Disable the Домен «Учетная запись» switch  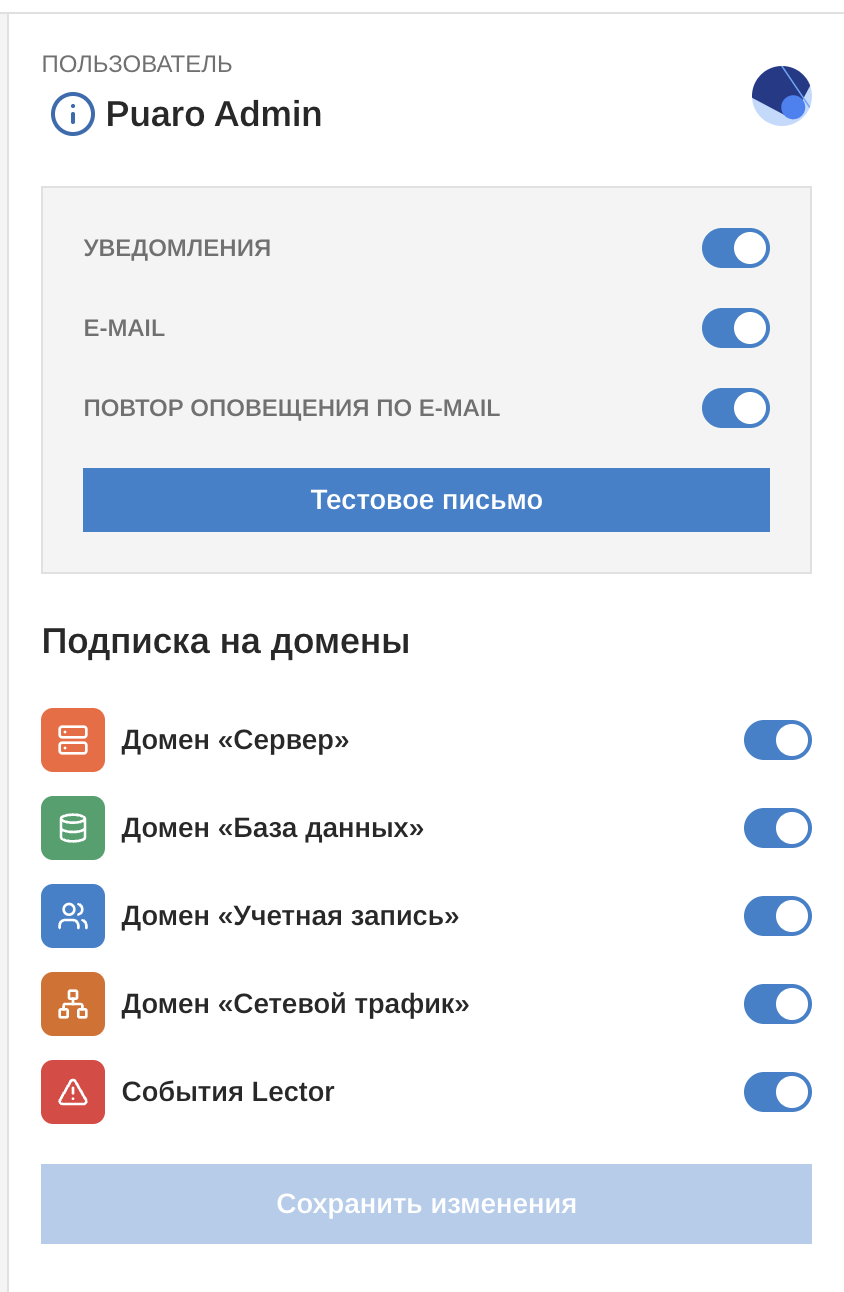click(x=777, y=916)
